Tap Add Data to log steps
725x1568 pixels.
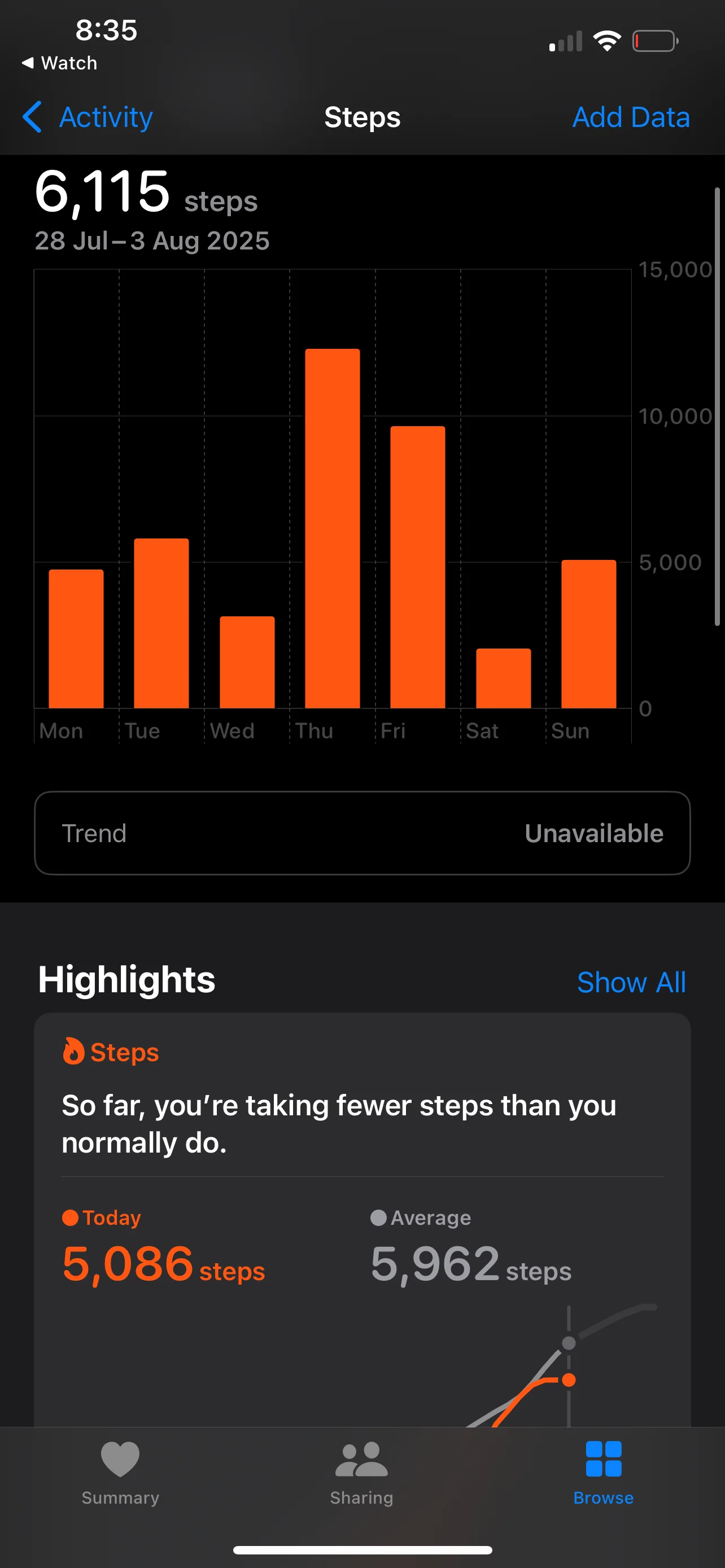(631, 117)
